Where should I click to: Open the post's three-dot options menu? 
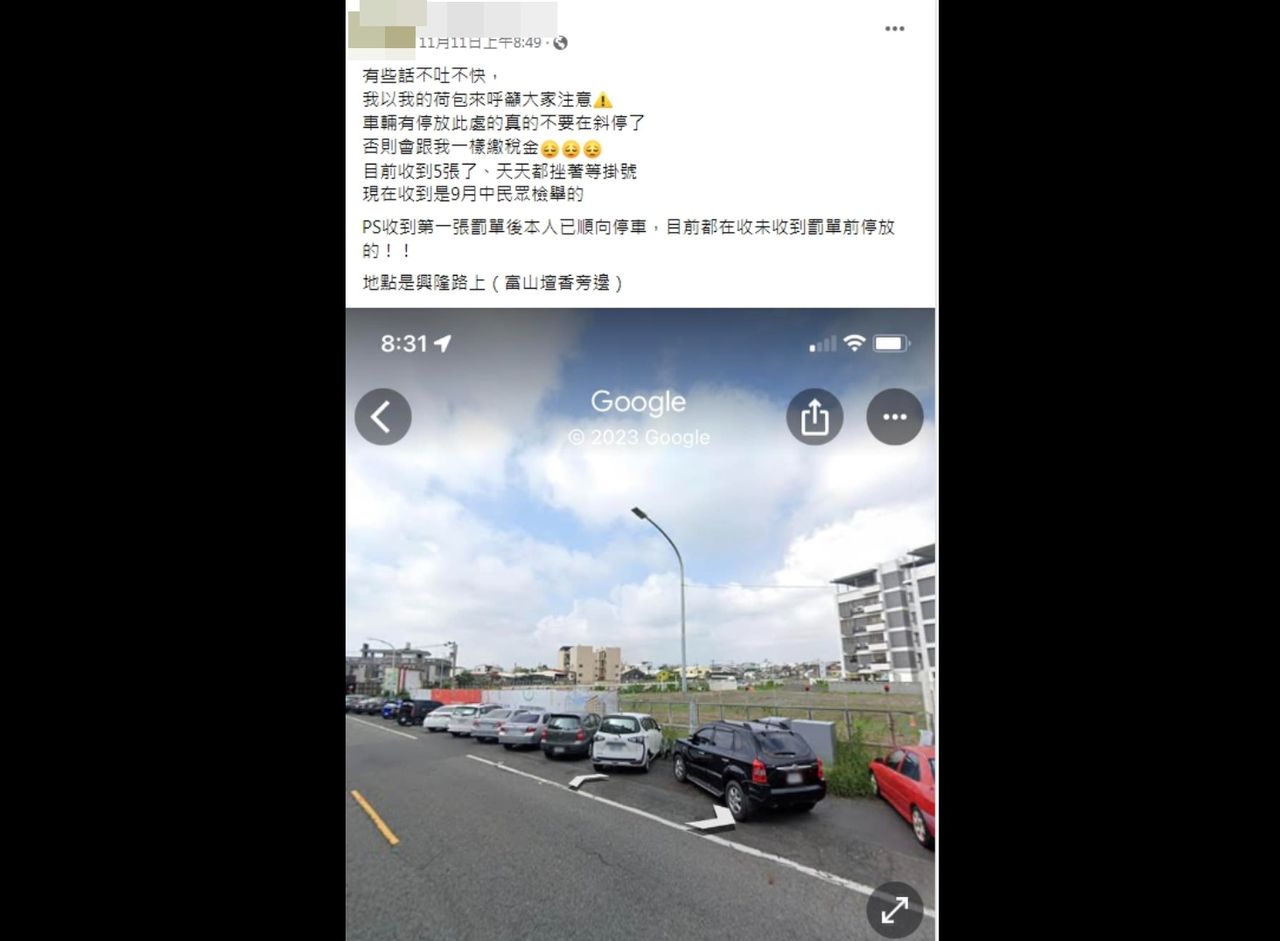point(894,29)
